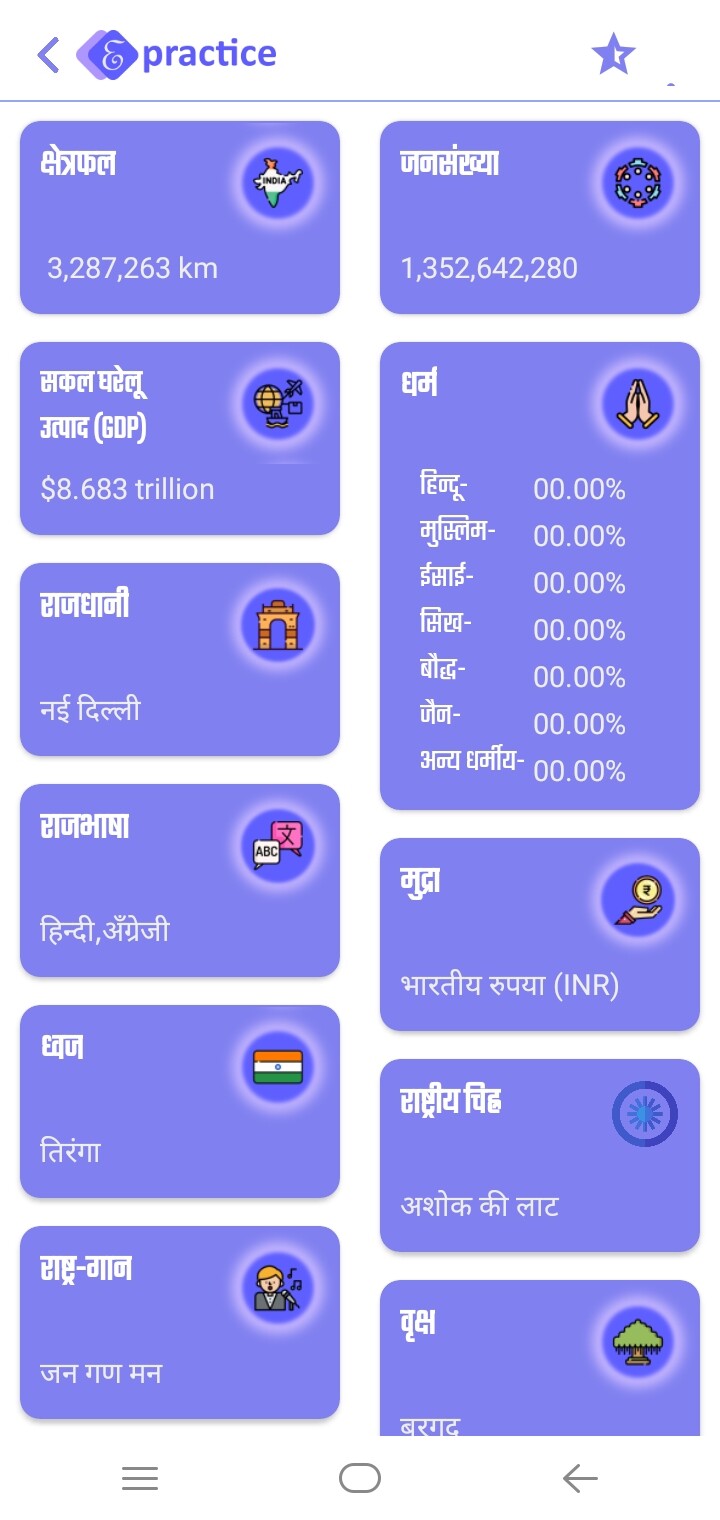
Task: Tap the star icon in the header
Action: (612, 54)
